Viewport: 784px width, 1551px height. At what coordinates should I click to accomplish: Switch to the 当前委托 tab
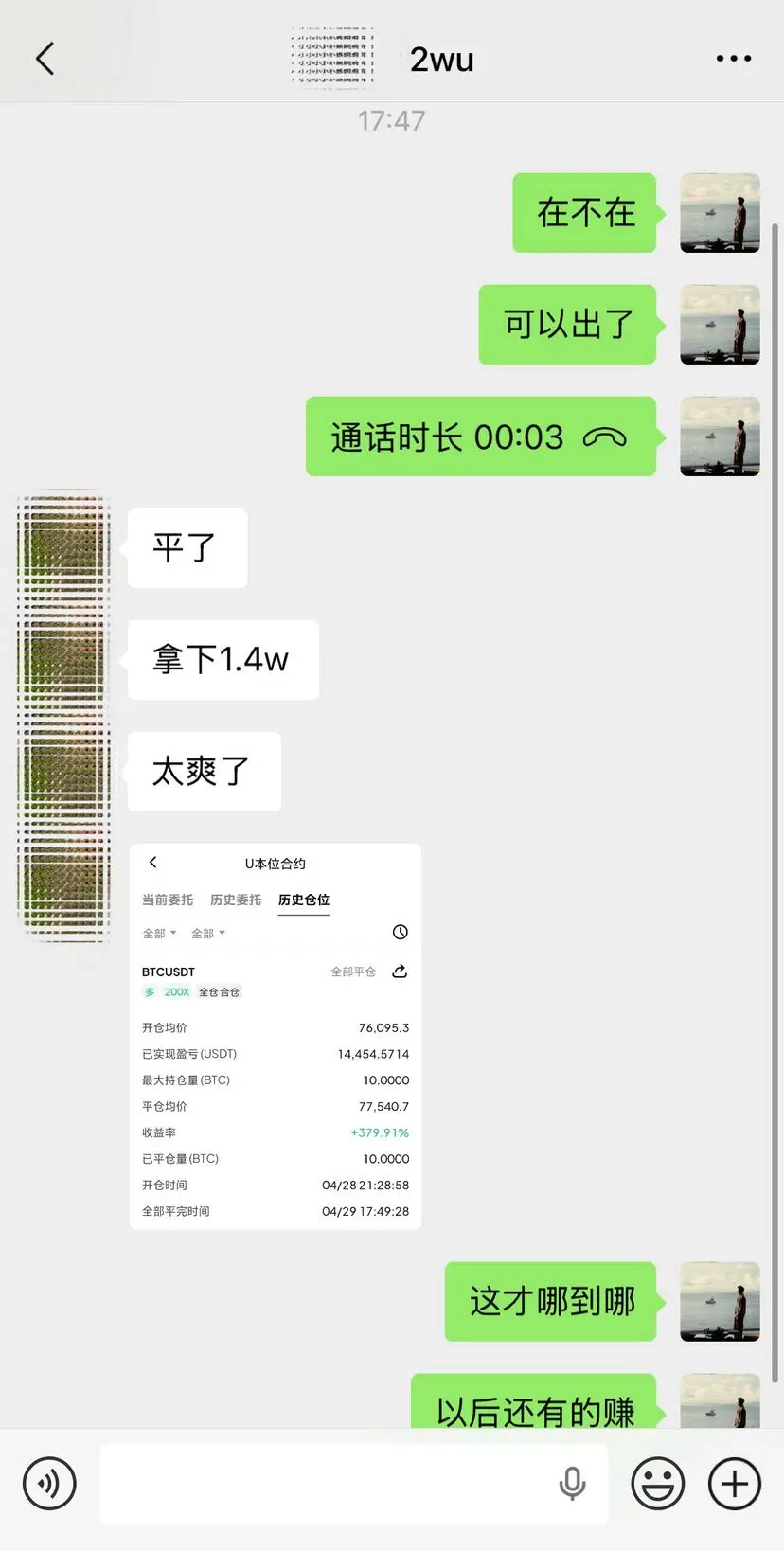coord(167,900)
